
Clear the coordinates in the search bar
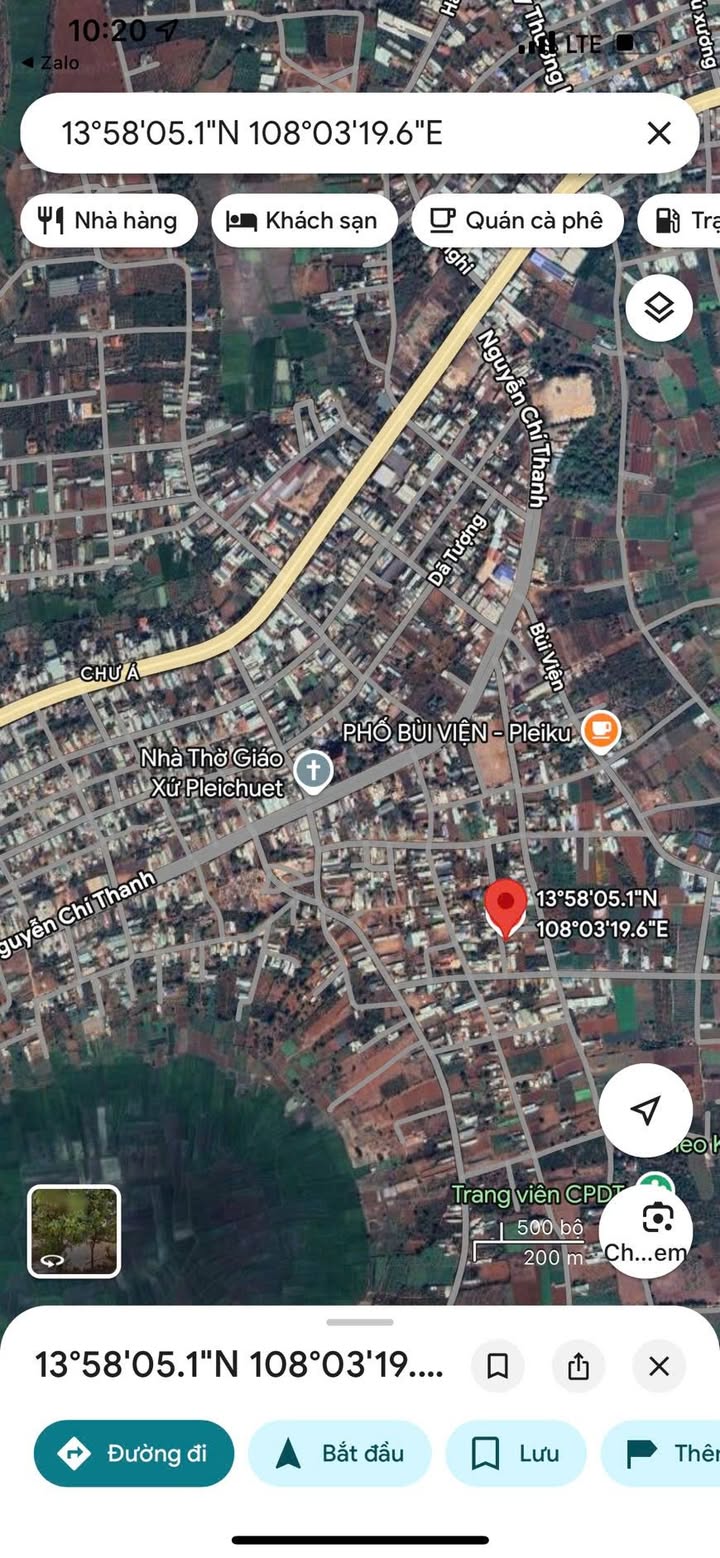658,133
